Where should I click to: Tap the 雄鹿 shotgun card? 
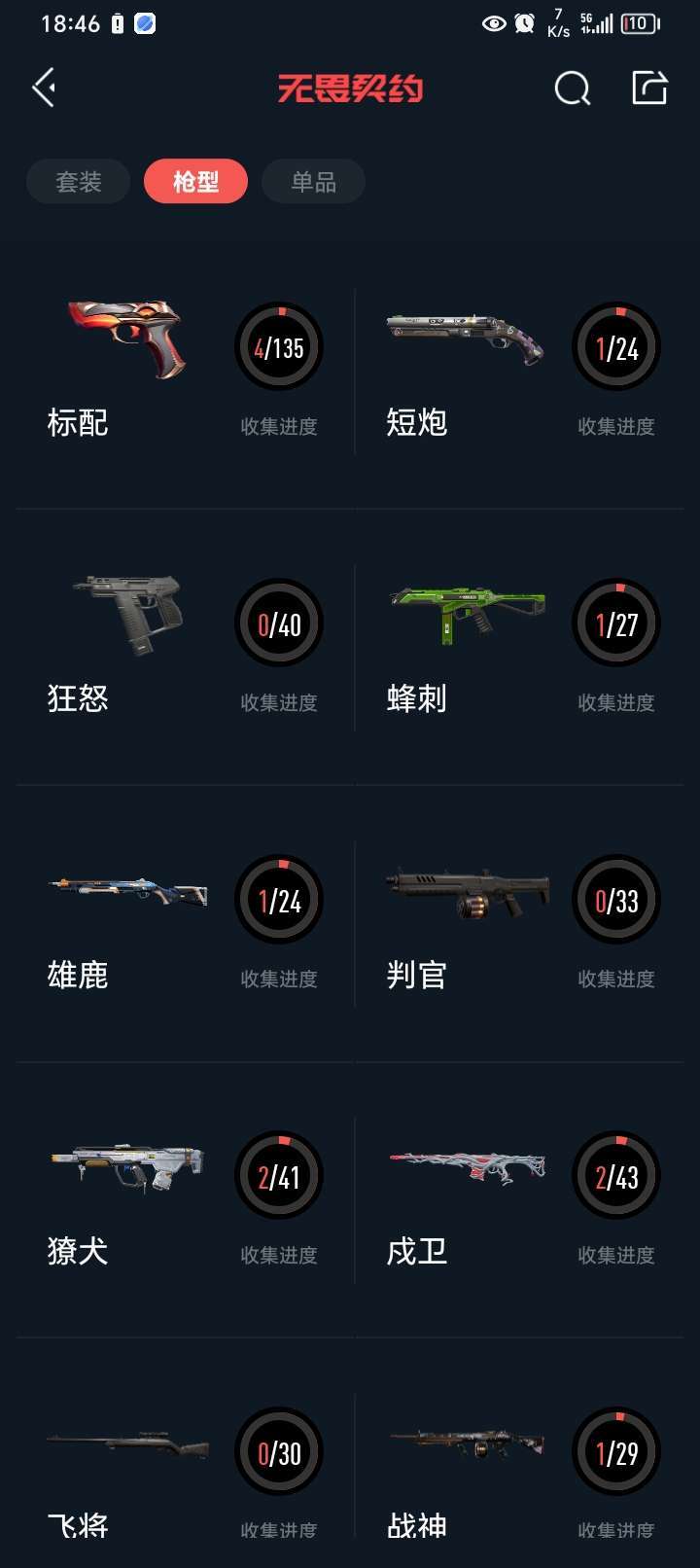point(185,923)
